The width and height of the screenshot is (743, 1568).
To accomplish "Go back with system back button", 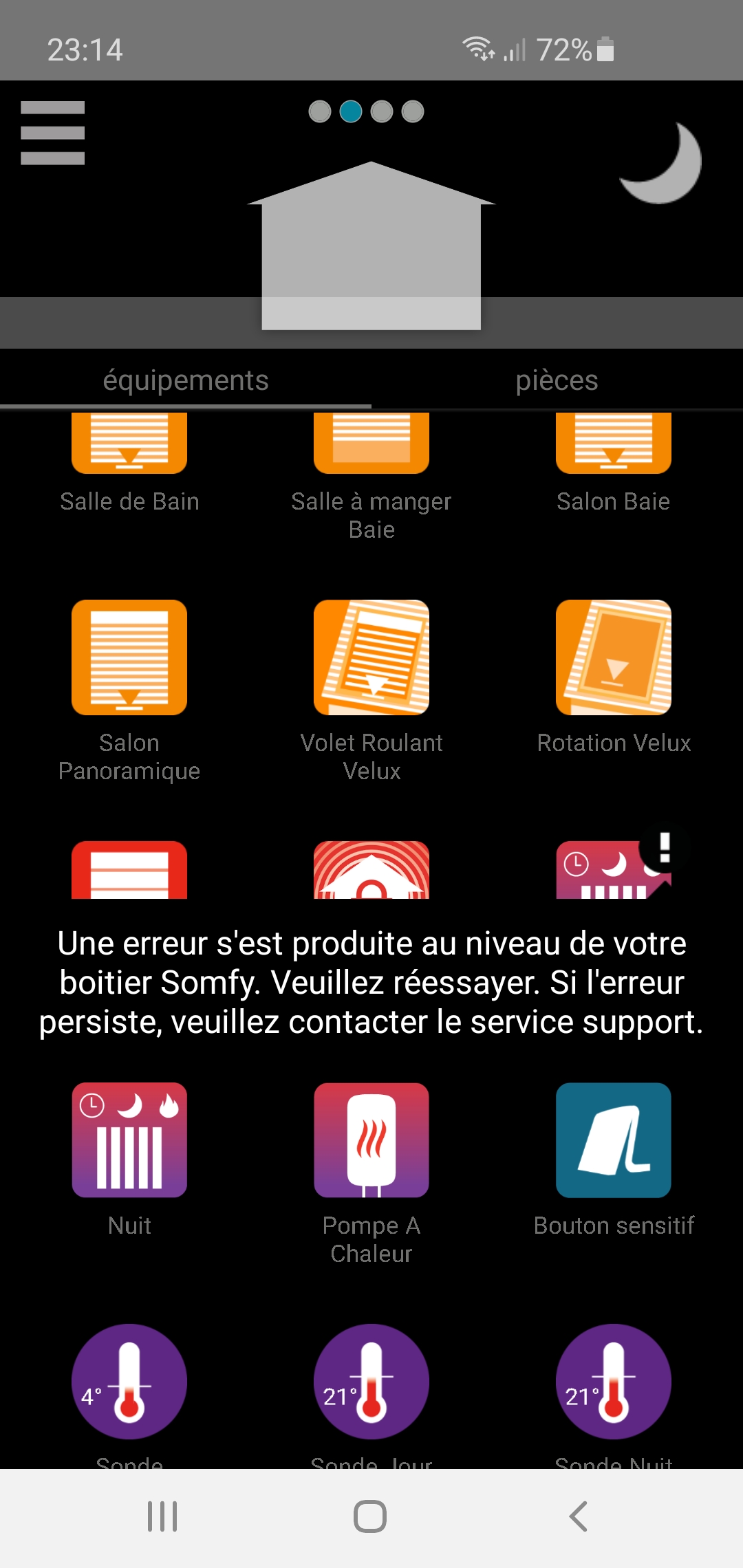I will tap(579, 1516).
